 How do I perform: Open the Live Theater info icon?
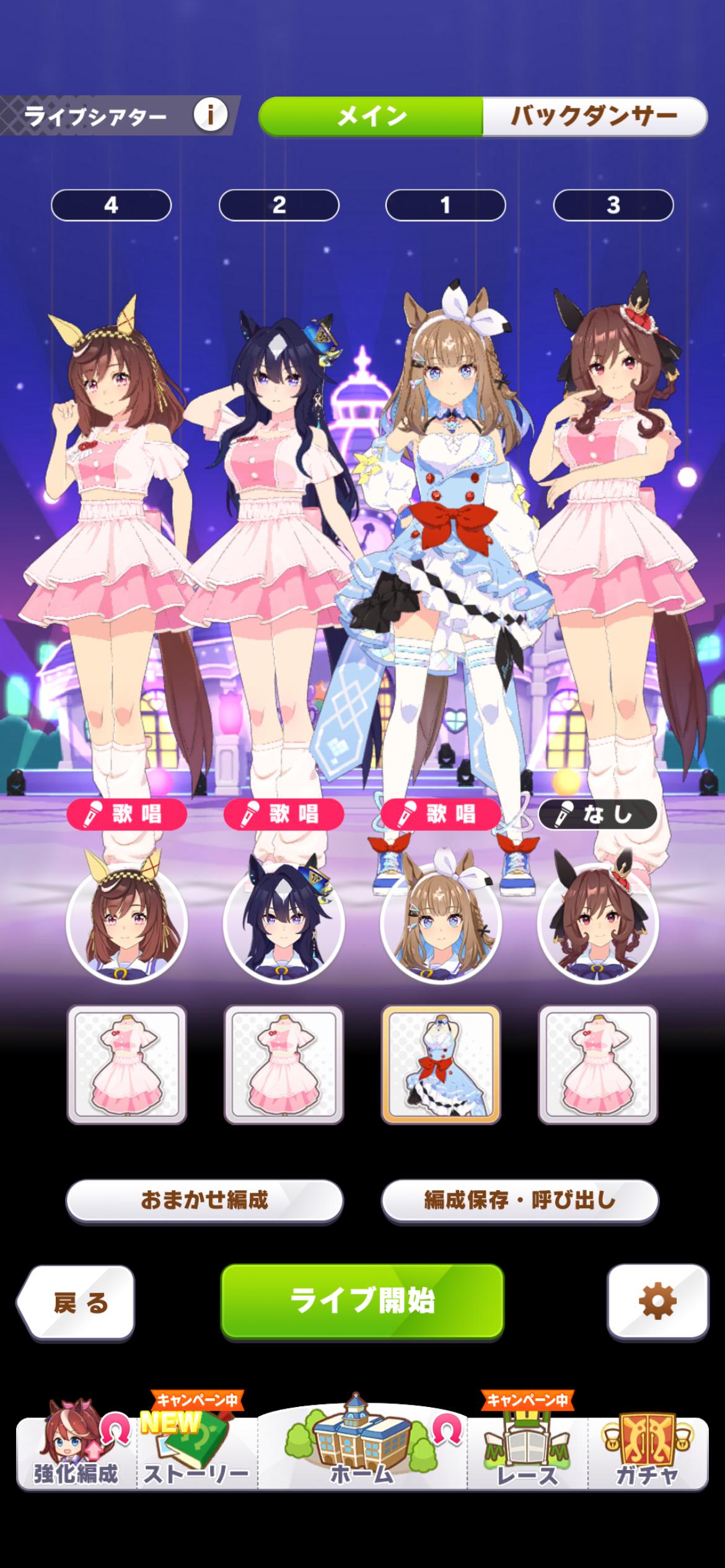coord(209,115)
